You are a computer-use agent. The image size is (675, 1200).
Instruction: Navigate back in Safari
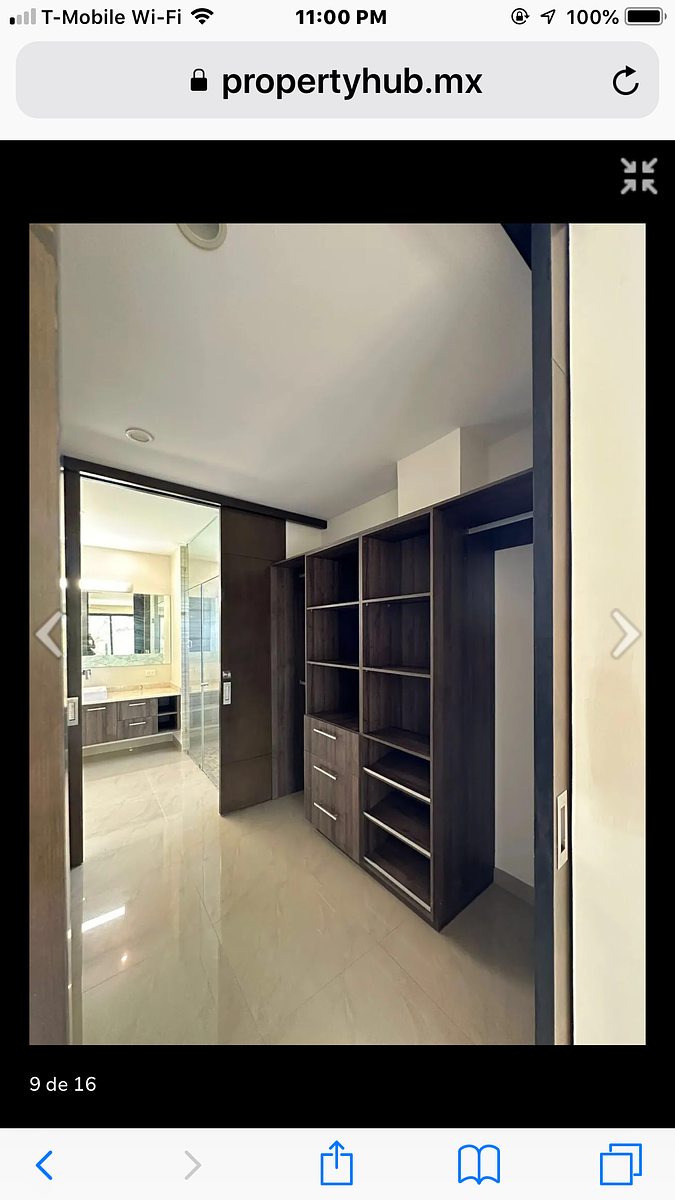coord(44,1165)
